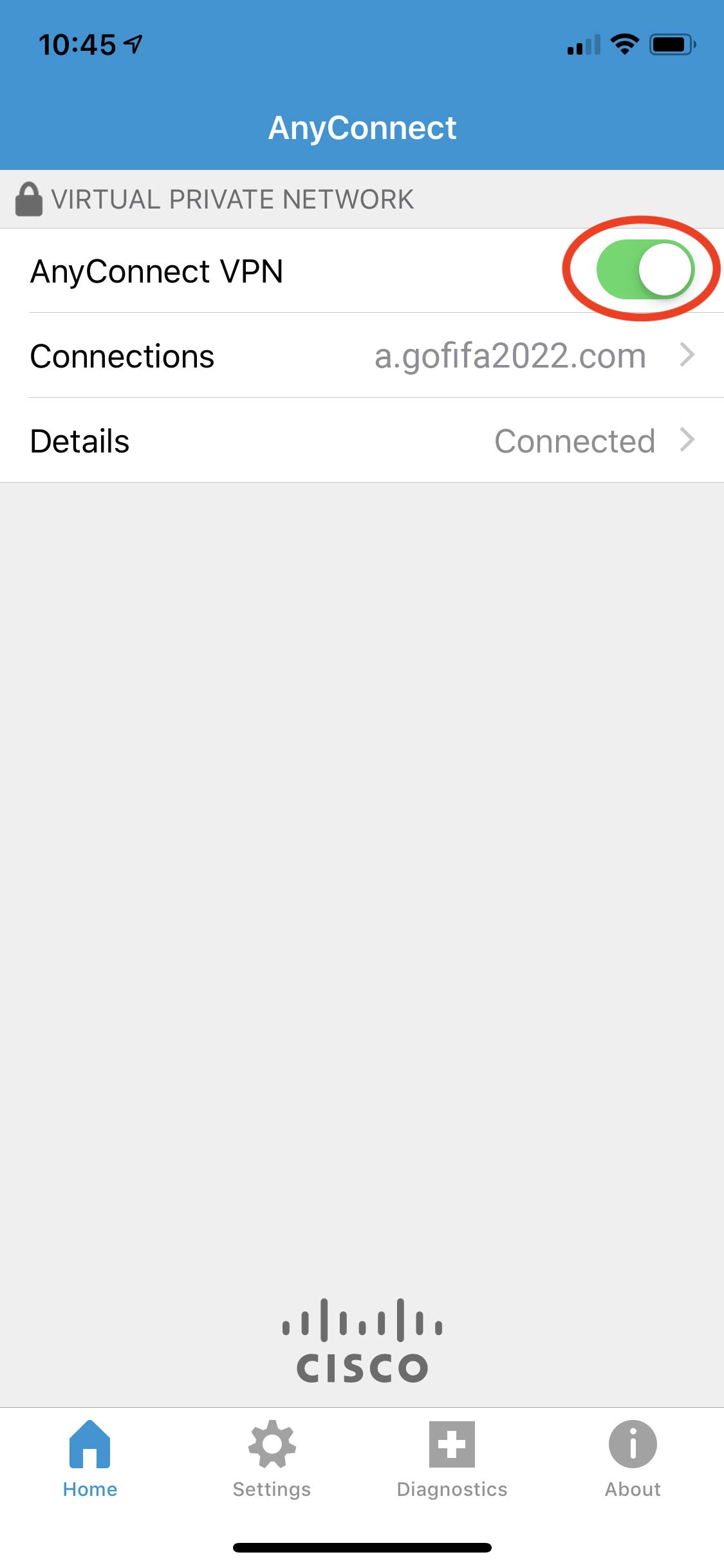Viewport: 724px width, 1568px height.
Task: Turn off the AnyConnect VPN switch
Action: [x=645, y=270]
